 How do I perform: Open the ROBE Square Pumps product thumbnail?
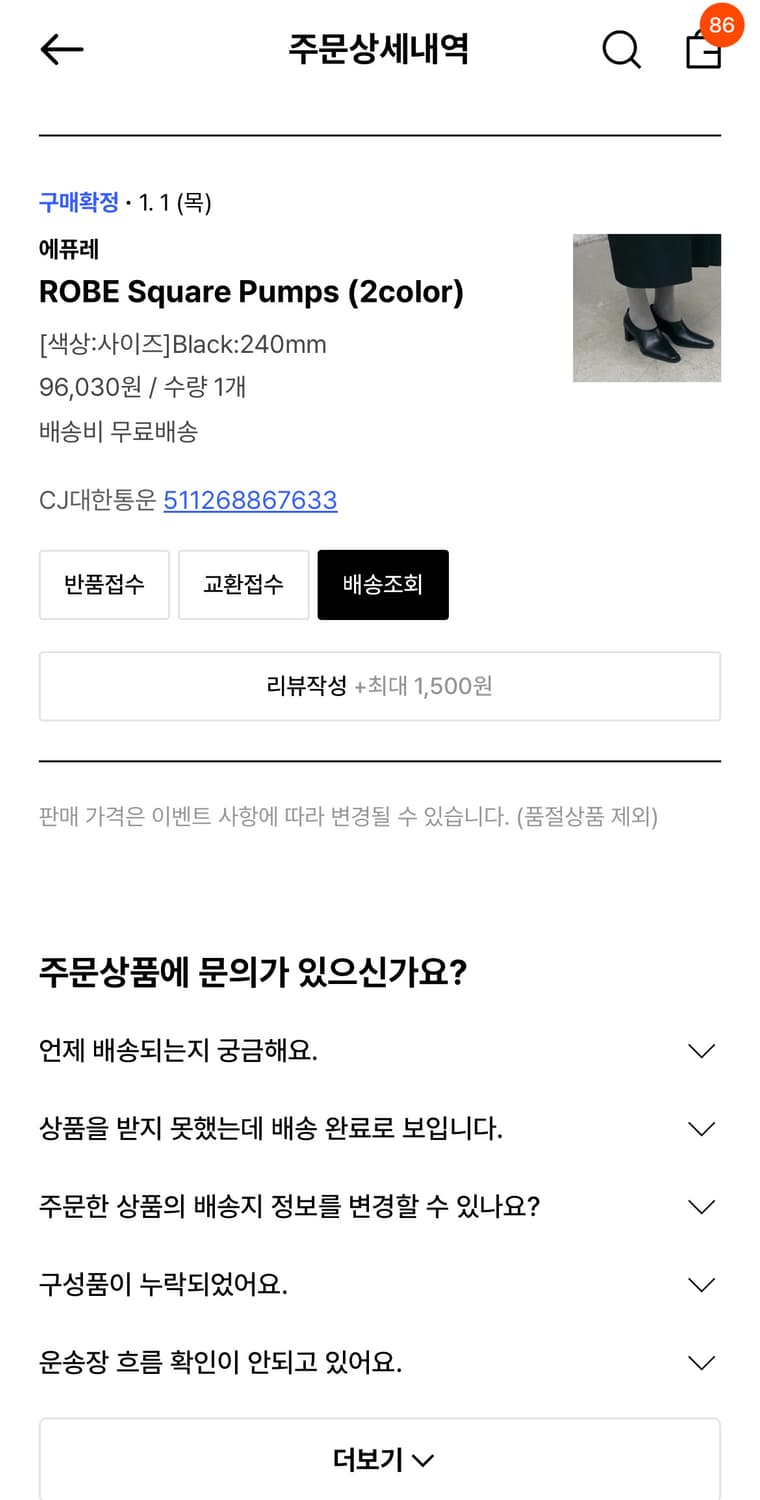pyautogui.click(x=646, y=307)
